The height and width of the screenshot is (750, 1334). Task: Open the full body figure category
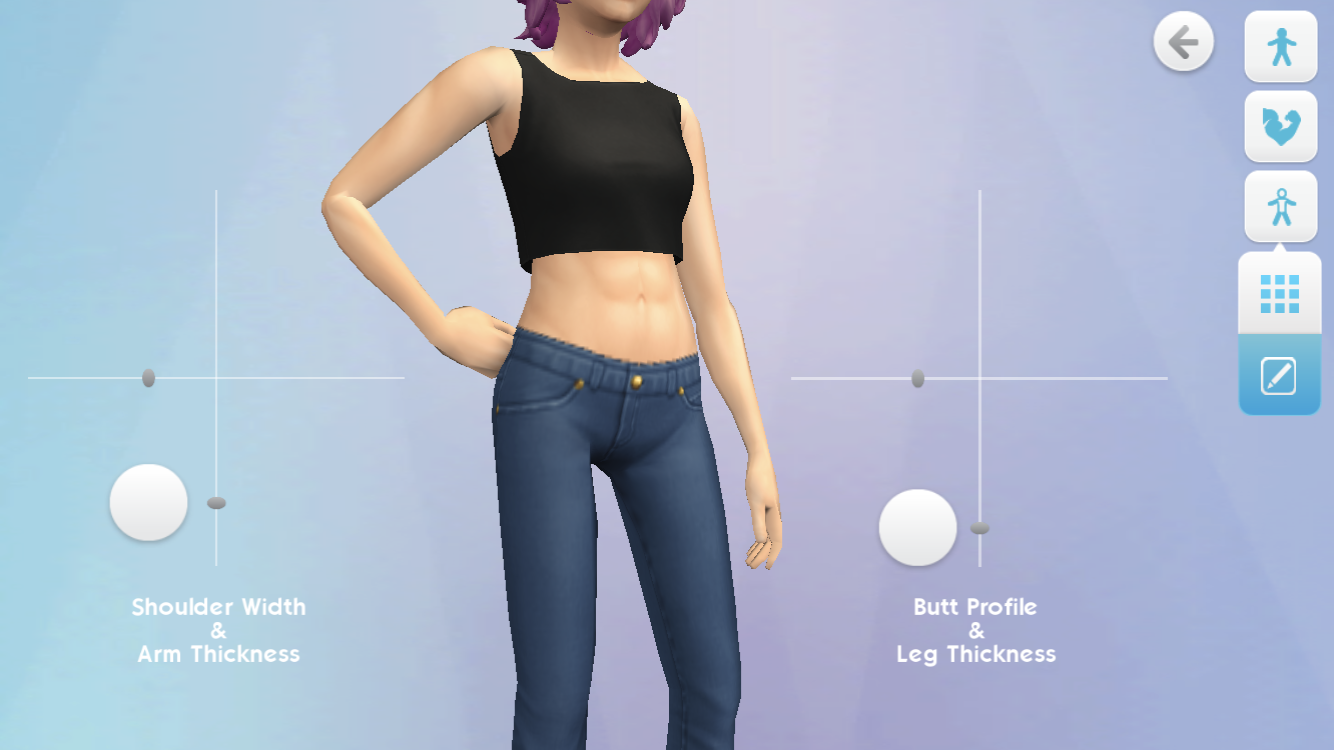1280,46
